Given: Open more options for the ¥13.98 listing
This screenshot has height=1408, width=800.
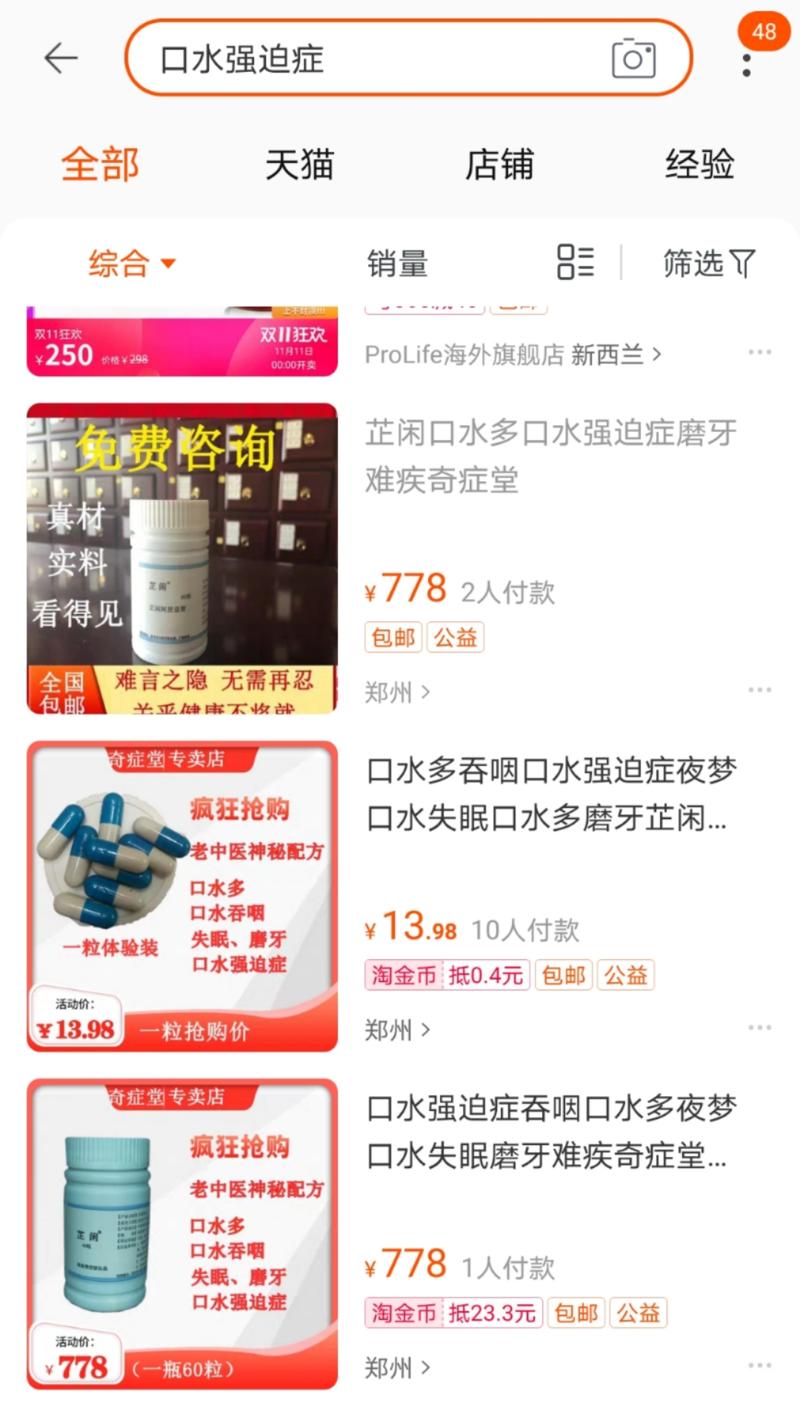Looking at the screenshot, I should click(760, 1026).
